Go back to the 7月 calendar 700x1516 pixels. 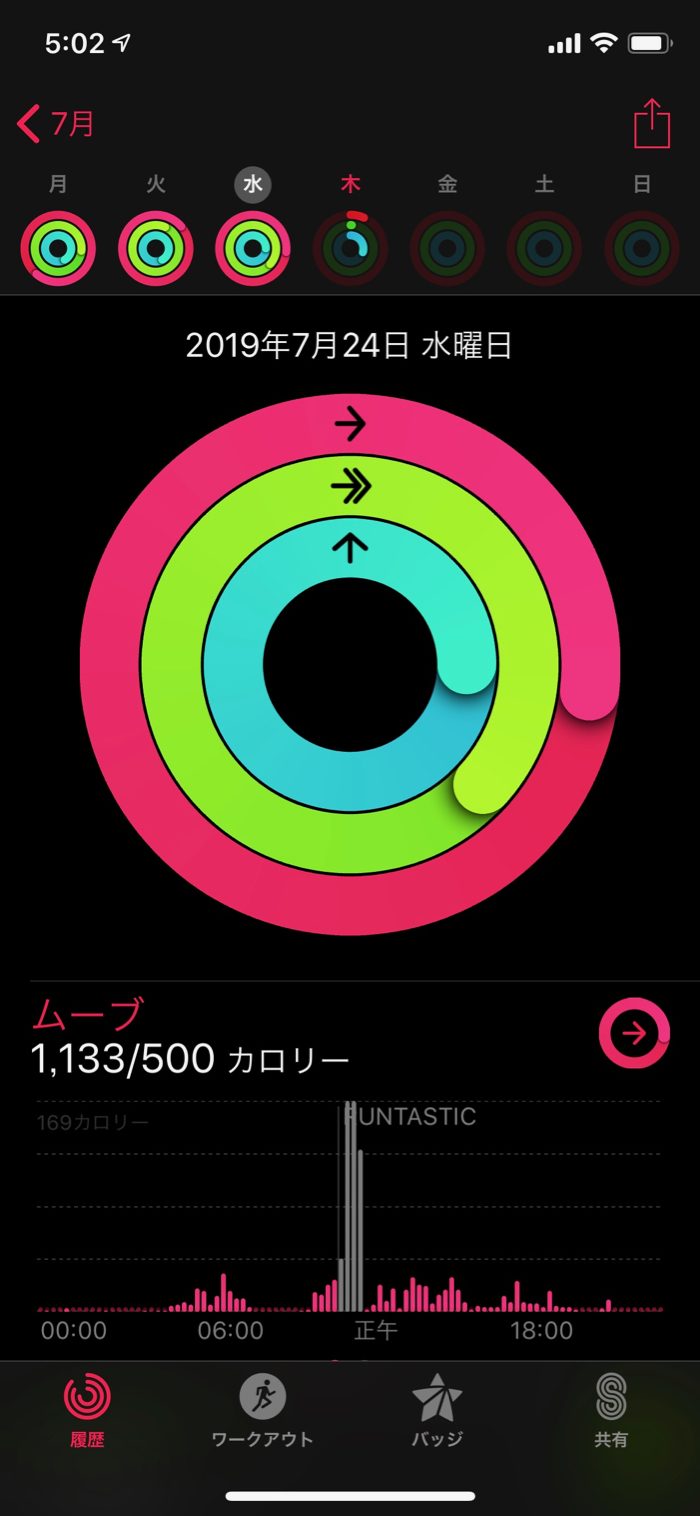coord(57,125)
